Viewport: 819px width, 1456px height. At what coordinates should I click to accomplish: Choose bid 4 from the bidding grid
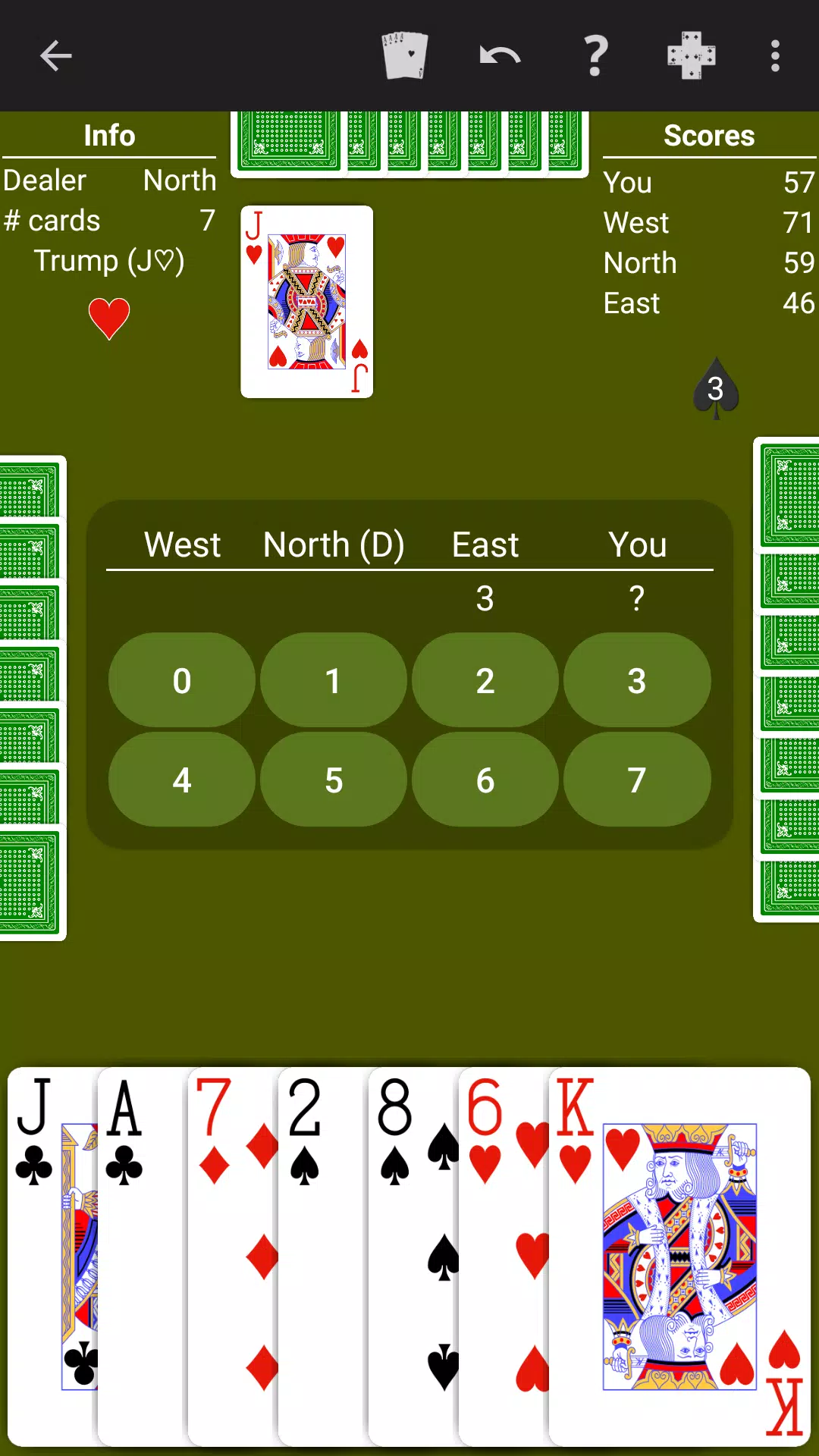coord(181,780)
